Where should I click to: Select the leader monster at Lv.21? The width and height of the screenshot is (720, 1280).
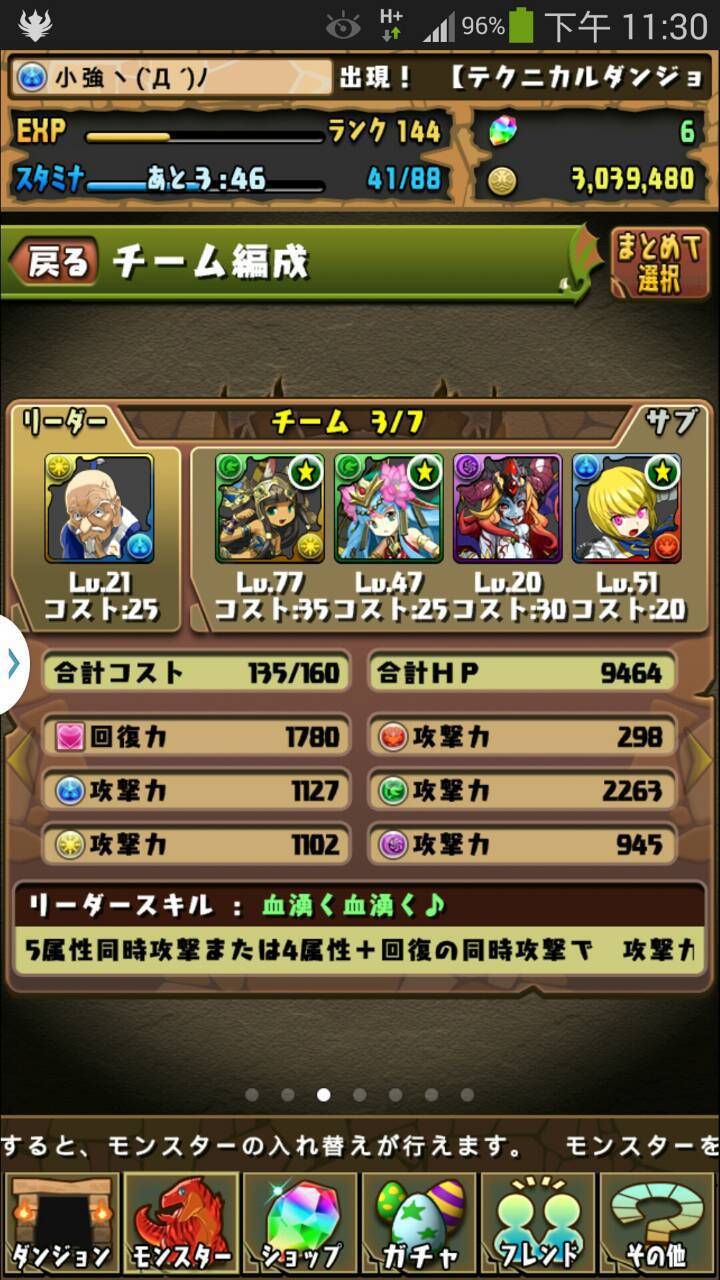click(100, 508)
